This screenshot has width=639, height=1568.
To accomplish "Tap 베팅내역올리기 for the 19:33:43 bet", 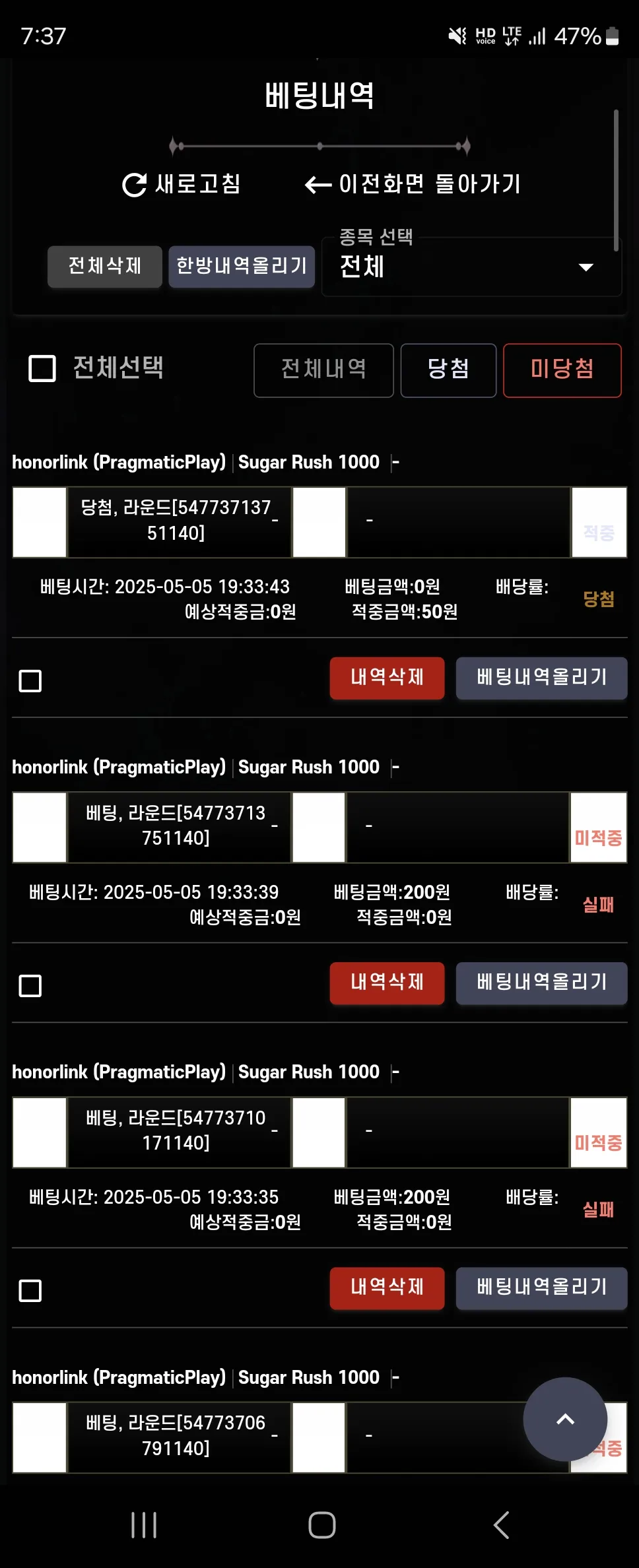I will pos(541,678).
